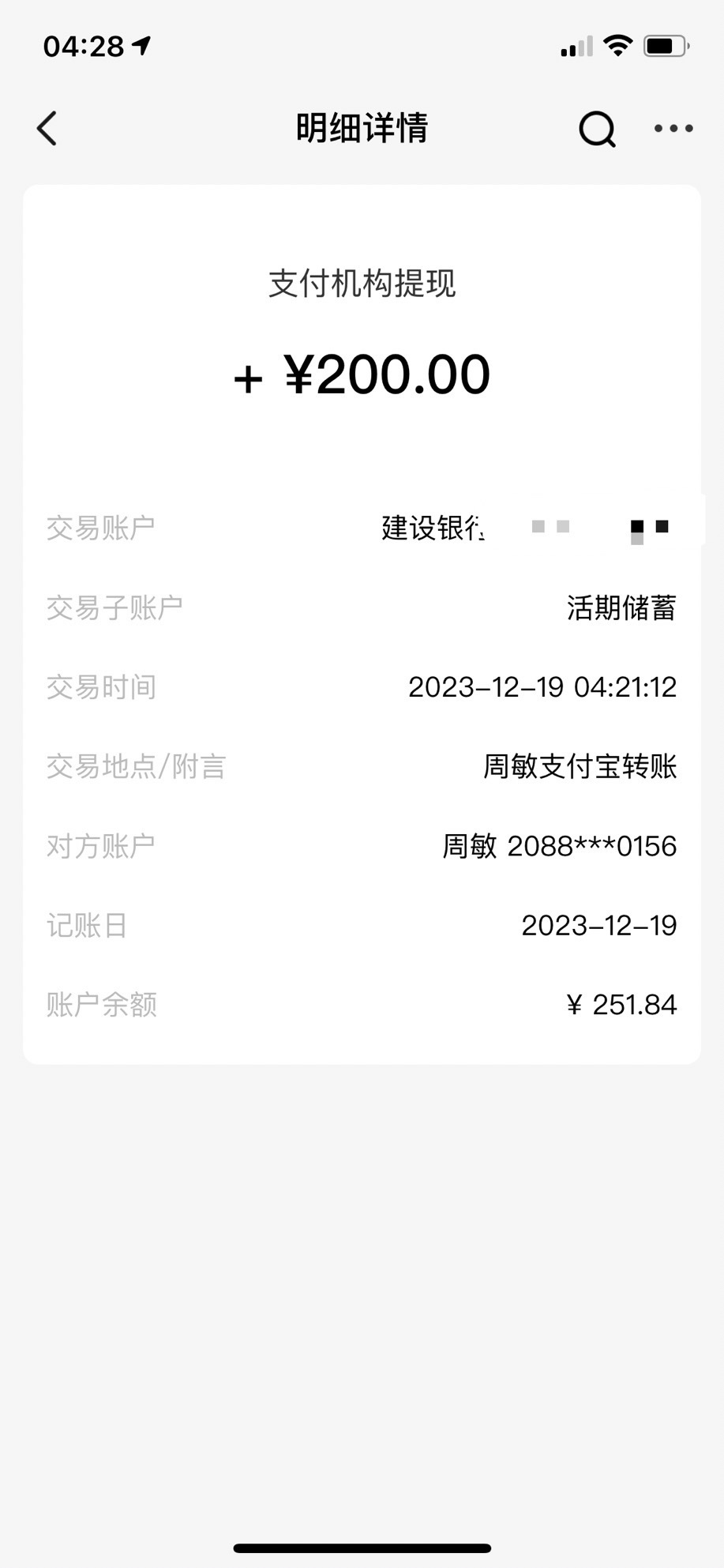
Task: Select the 明细详情 title bar
Action: [x=361, y=127]
